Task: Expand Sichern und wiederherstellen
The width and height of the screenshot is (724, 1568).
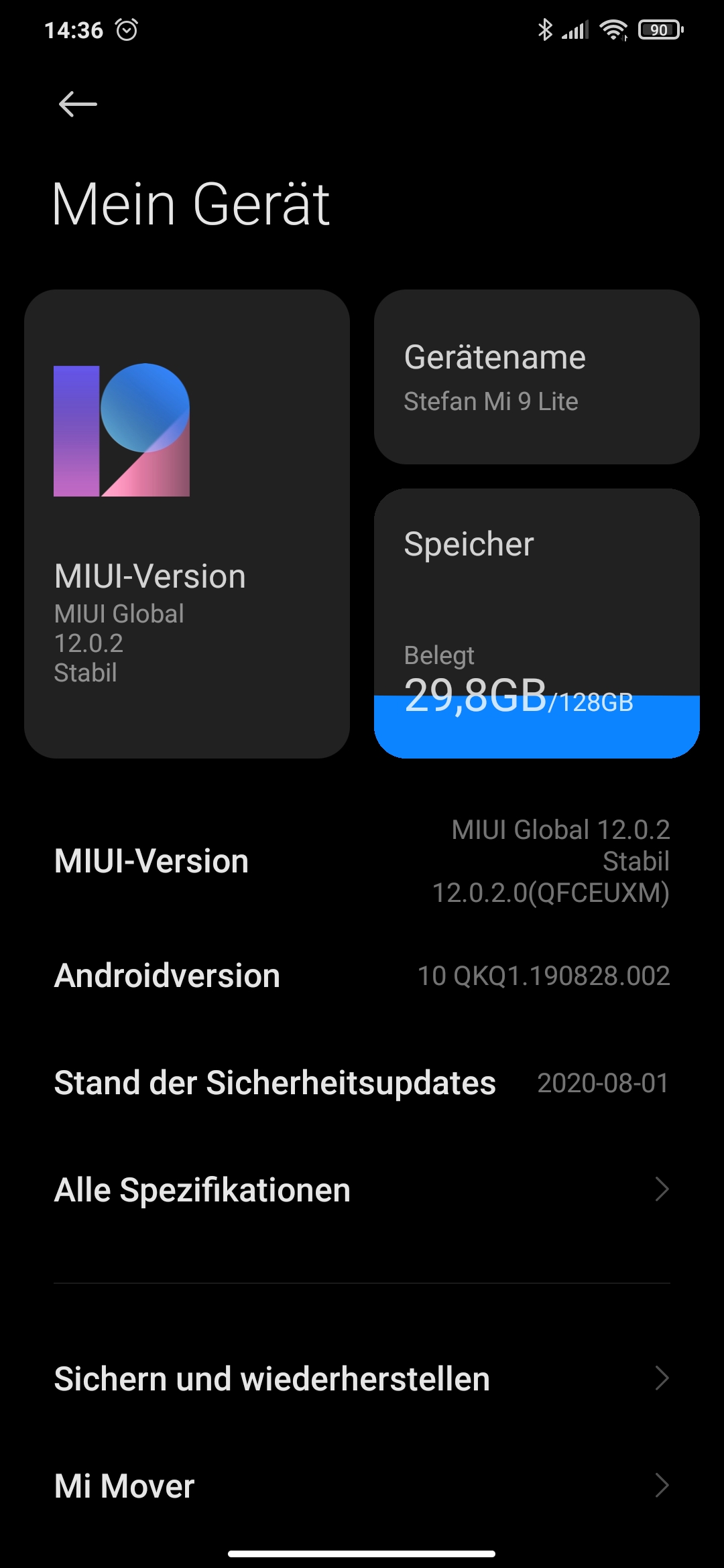Action: 362,1378
